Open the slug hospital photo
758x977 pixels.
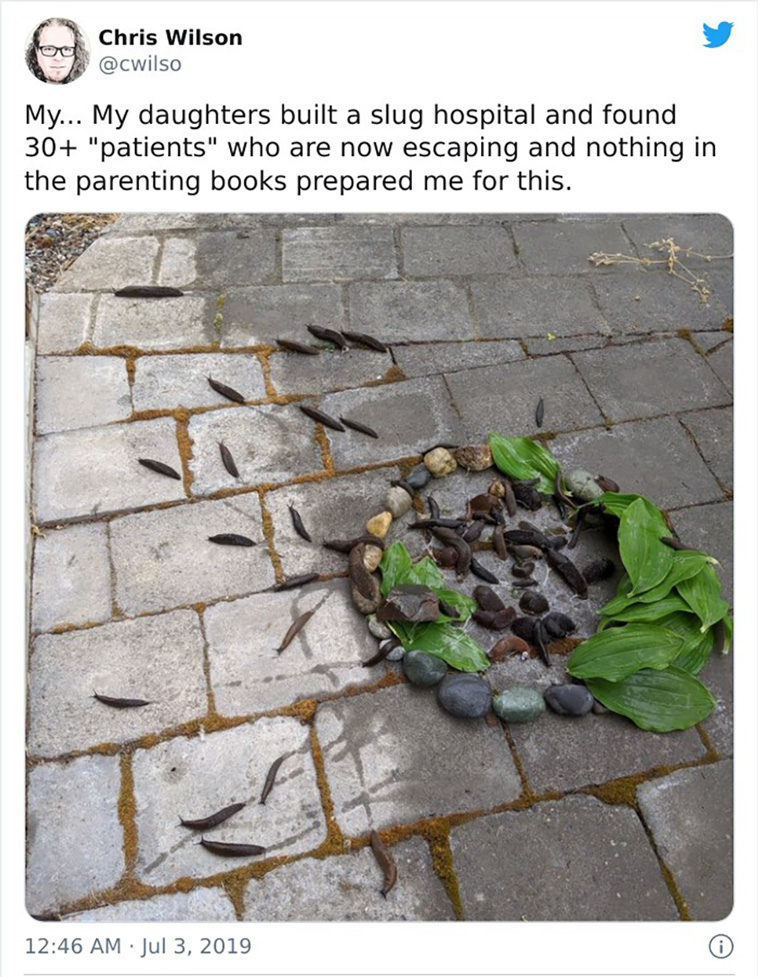[x=379, y=567]
